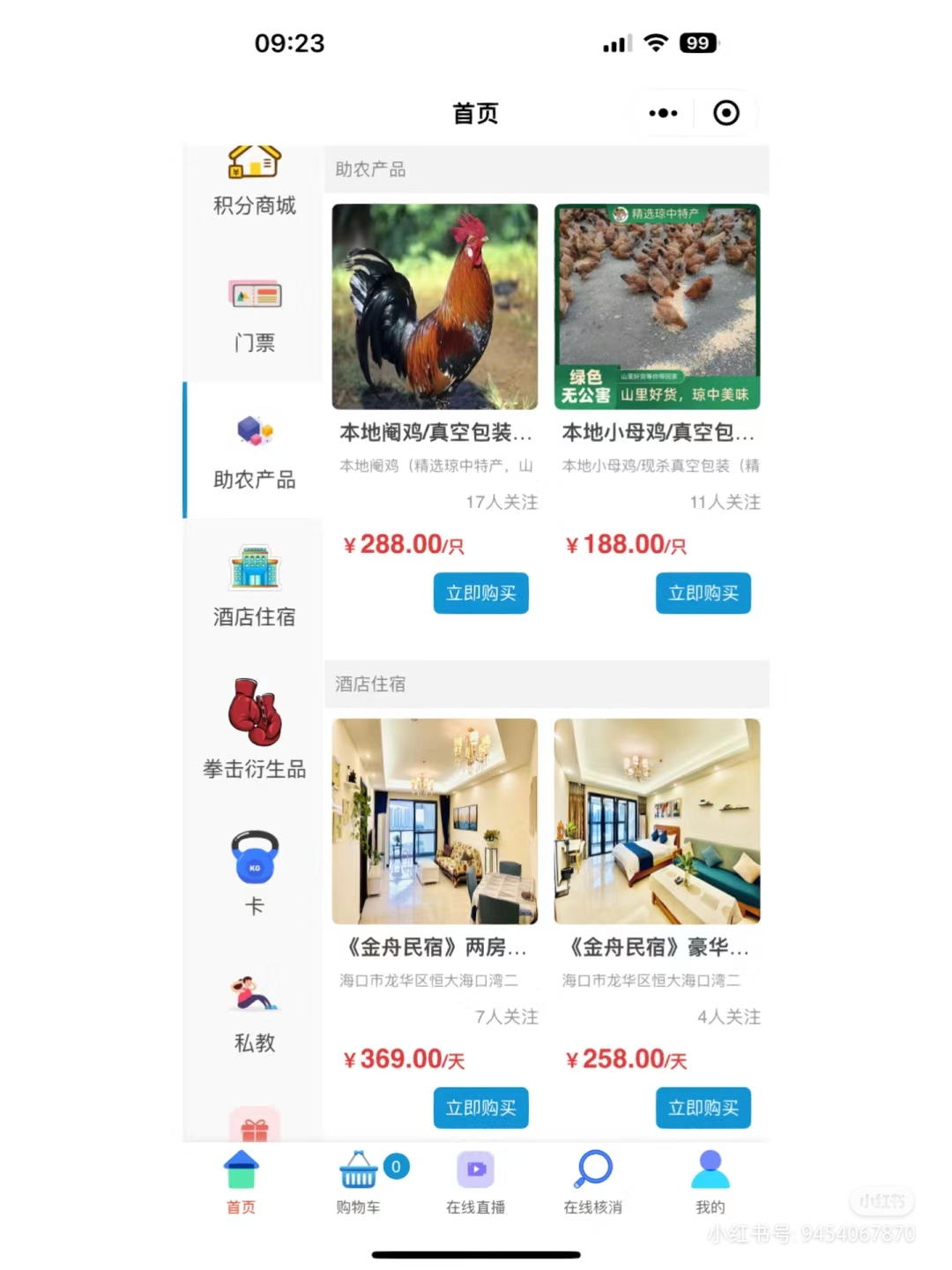952x1270 pixels.
Task: Open the 金舟民宿 两房 listing
Action: (435, 821)
